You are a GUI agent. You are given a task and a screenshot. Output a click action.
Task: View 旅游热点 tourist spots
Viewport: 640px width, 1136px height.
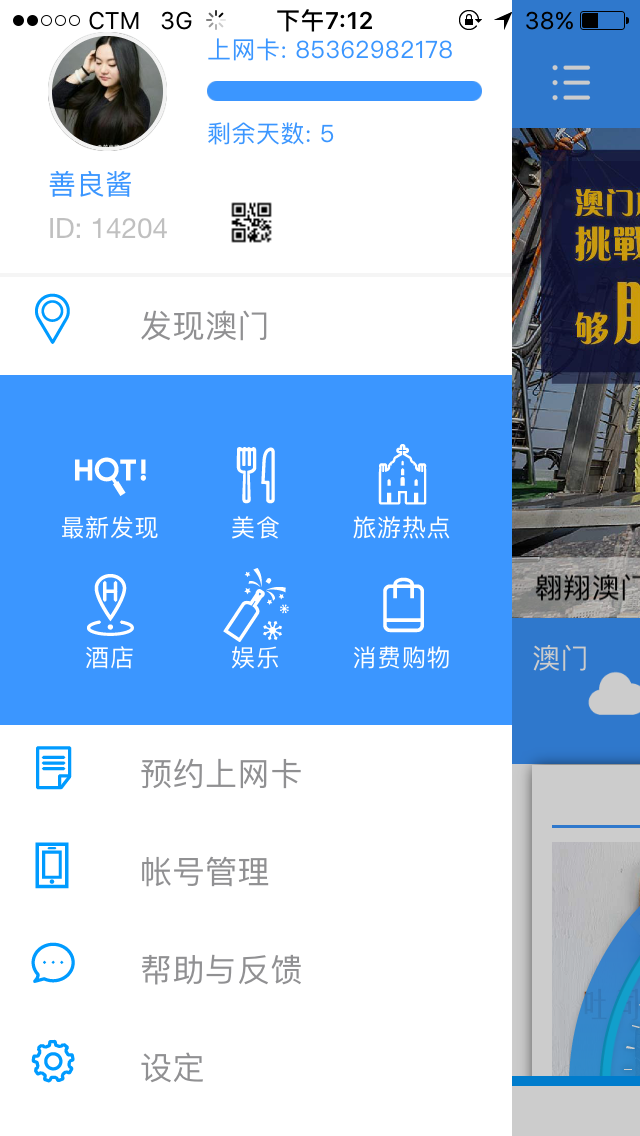pyautogui.click(x=401, y=492)
